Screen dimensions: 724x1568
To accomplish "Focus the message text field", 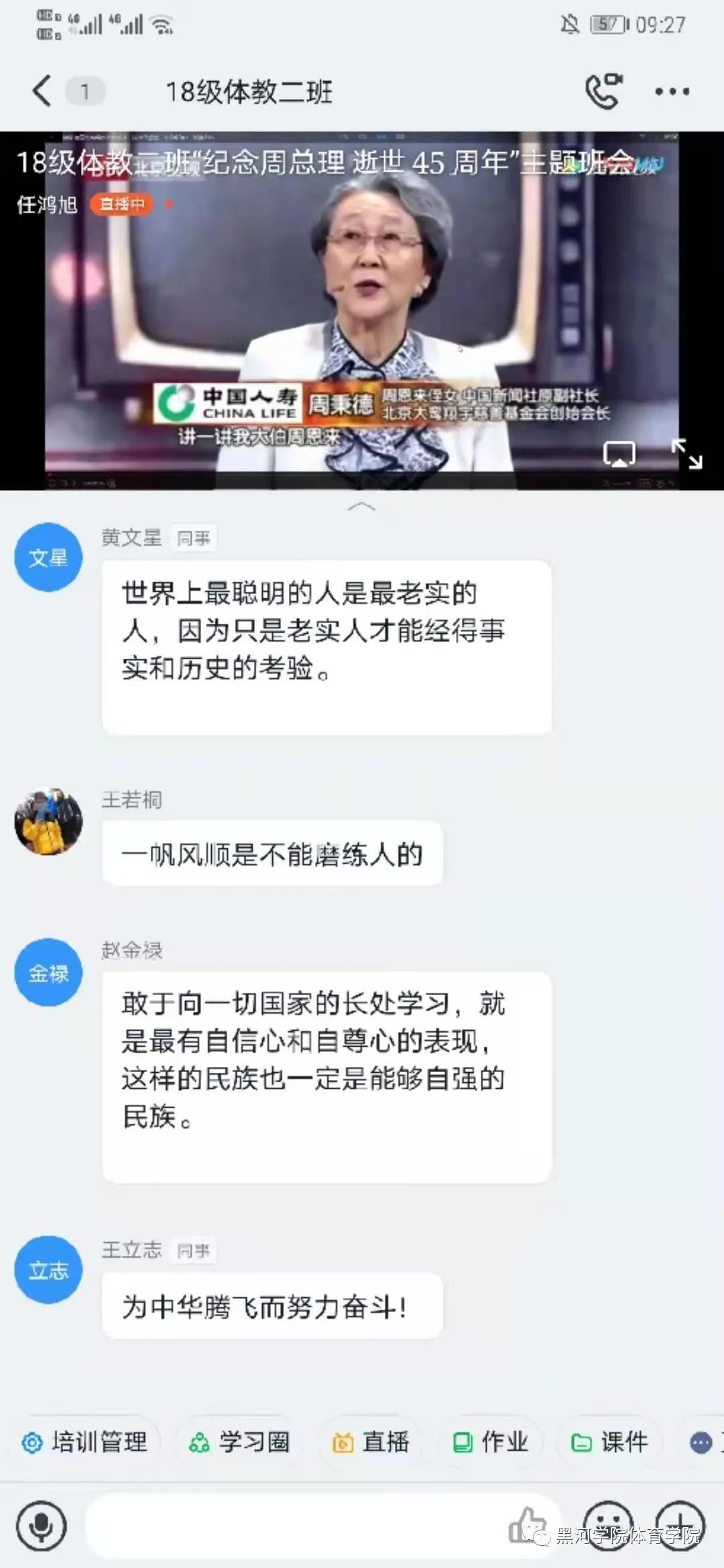I will pos(295,1526).
